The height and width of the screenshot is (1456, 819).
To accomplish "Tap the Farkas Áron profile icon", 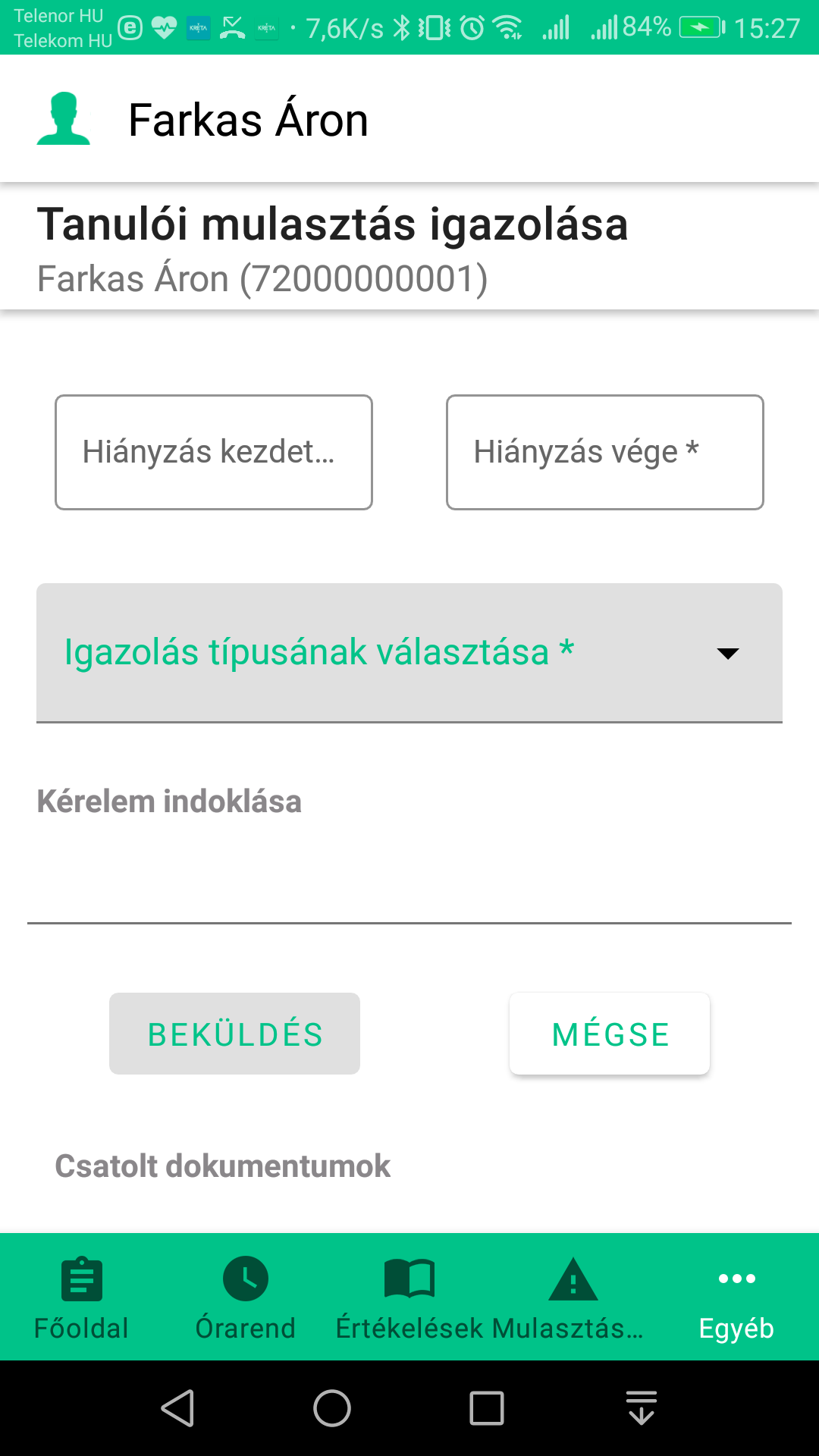I will (x=64, y=119).
